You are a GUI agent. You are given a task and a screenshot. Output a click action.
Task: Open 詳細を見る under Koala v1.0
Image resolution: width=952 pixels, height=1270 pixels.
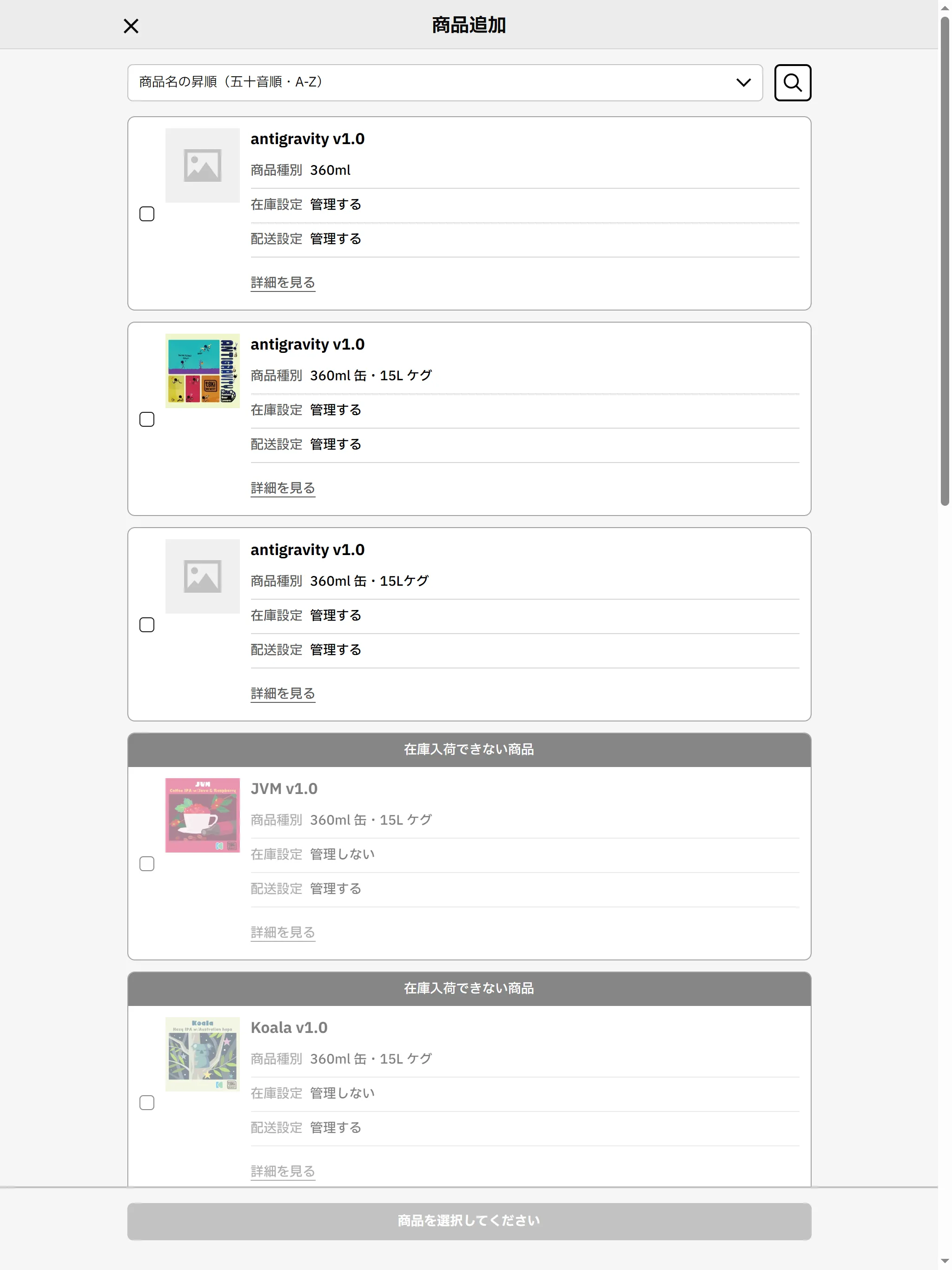(283, 1171)
